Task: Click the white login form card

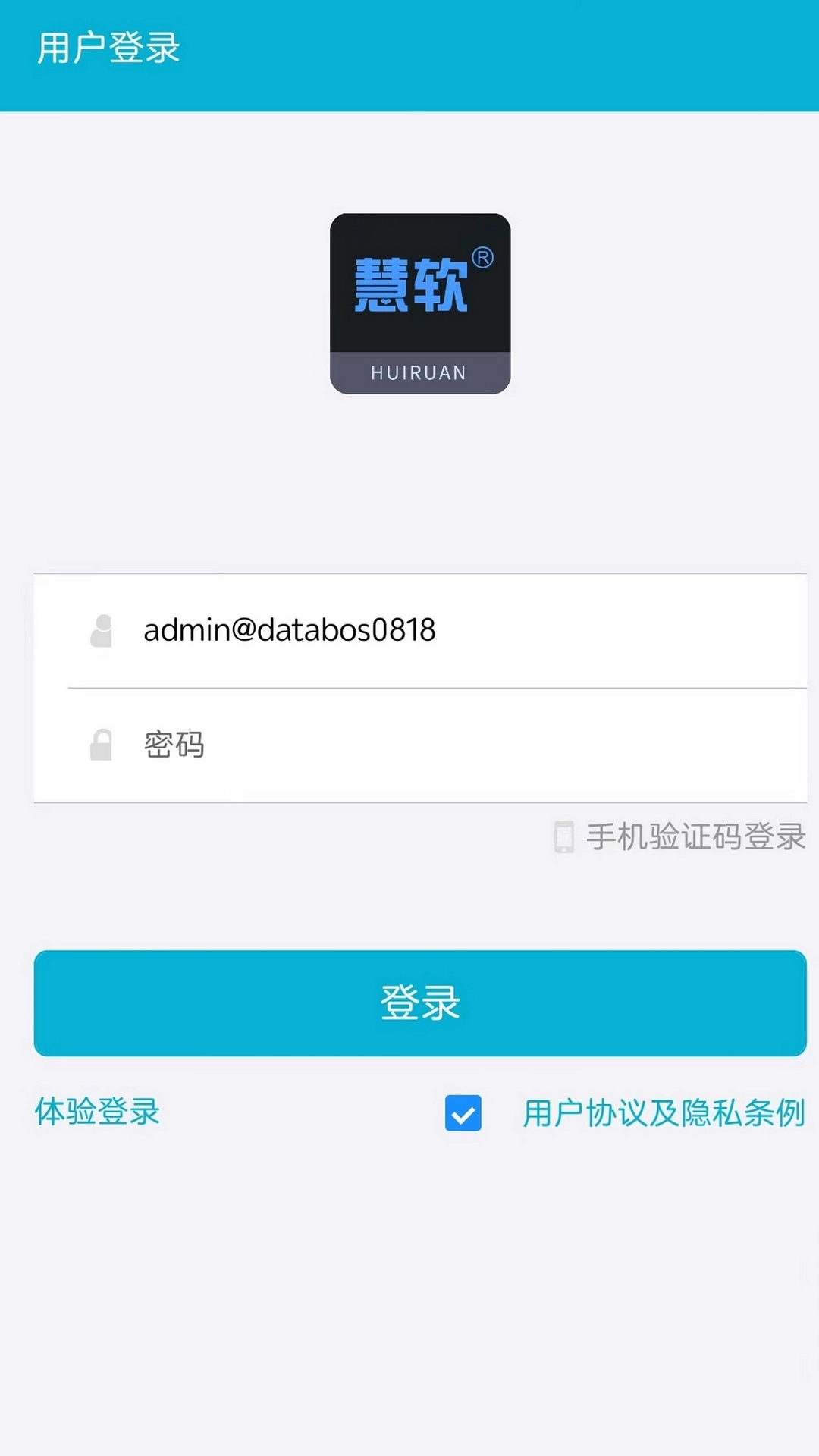Action: point(419,686)
